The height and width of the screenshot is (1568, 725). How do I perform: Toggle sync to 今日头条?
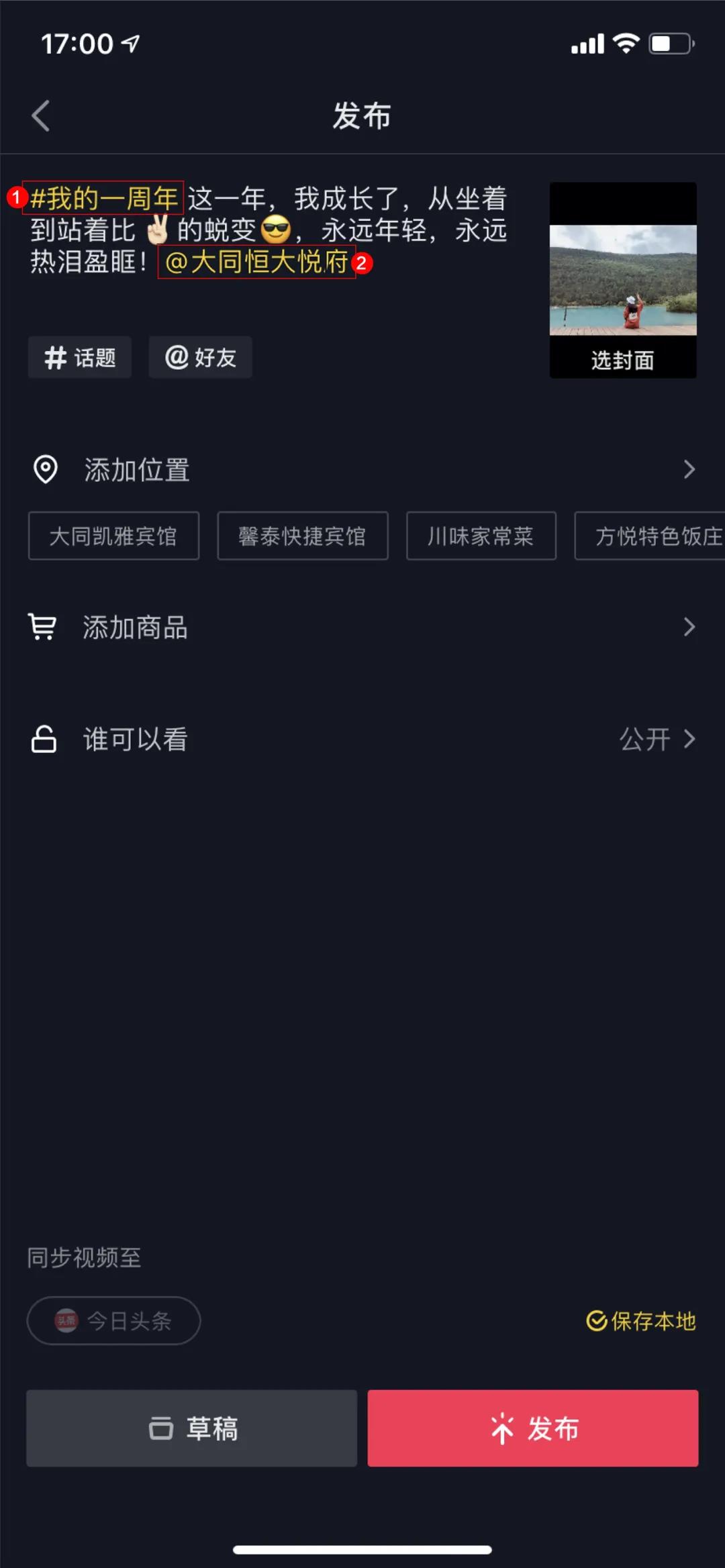113,1320
